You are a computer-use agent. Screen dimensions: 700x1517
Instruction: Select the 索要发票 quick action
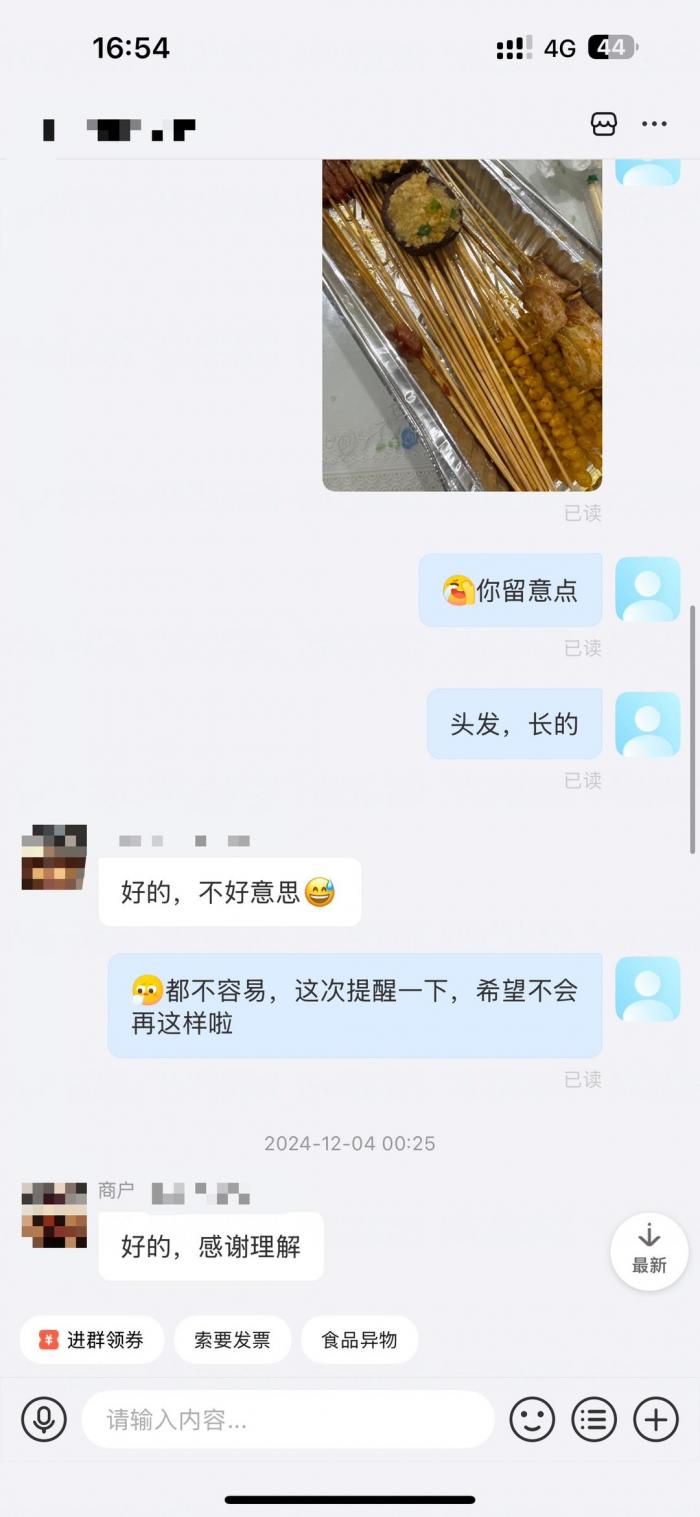click(232, 1340)
